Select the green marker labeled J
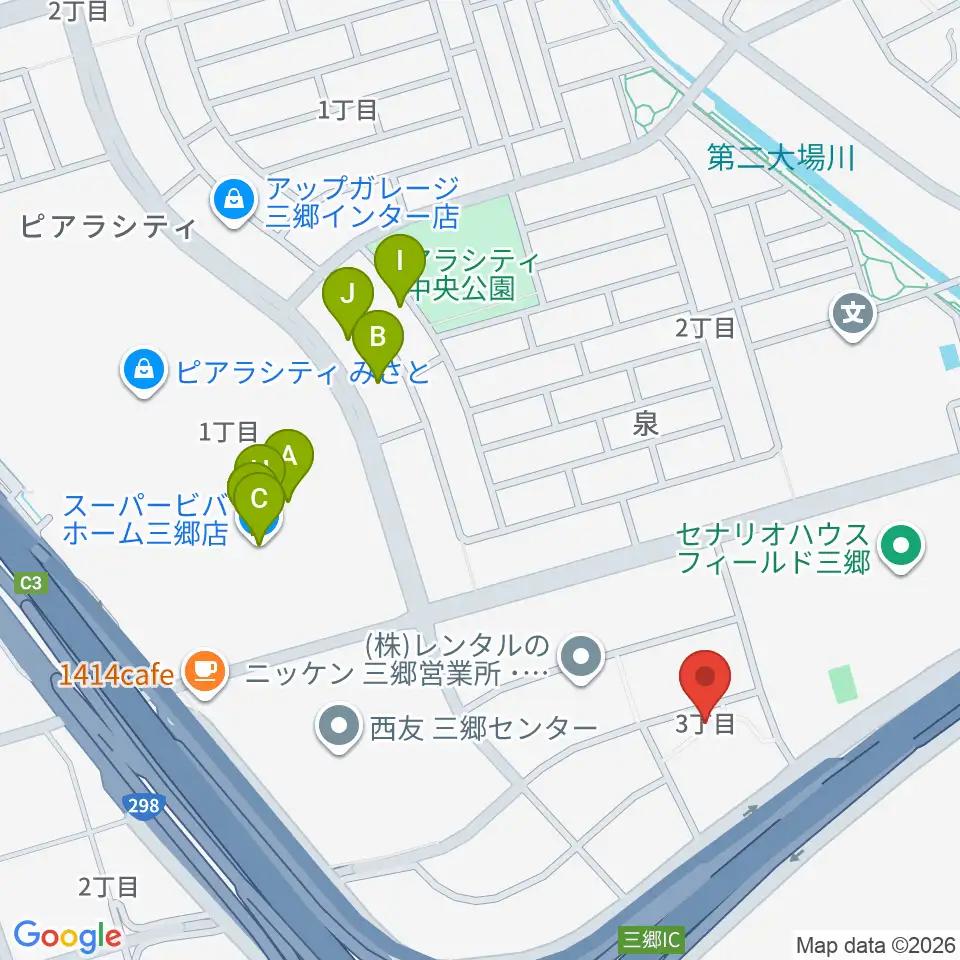This screenshot has height=960, width=960. click(348, 302)
